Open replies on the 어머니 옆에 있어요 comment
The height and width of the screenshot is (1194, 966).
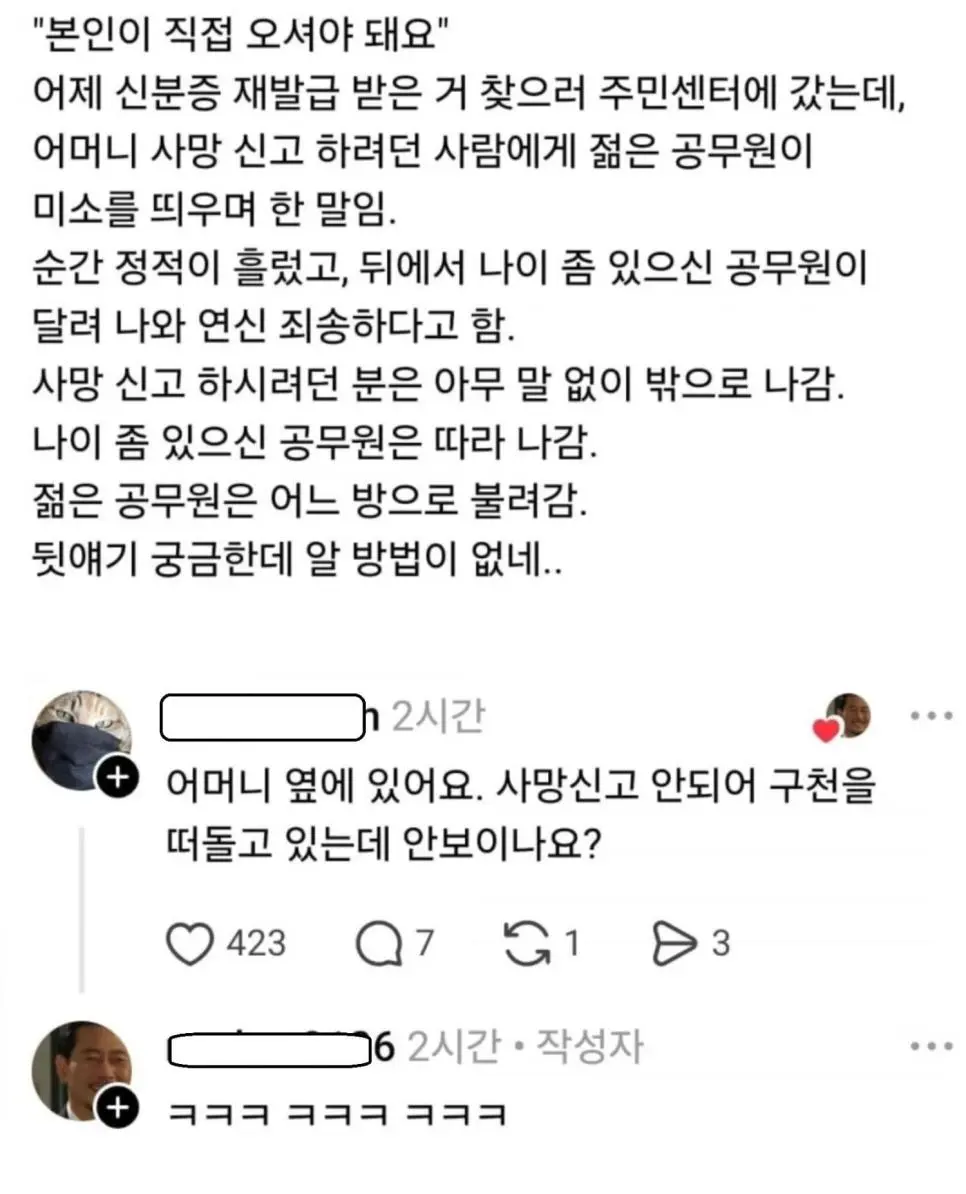pyautogui.click(x=378, y=943)
